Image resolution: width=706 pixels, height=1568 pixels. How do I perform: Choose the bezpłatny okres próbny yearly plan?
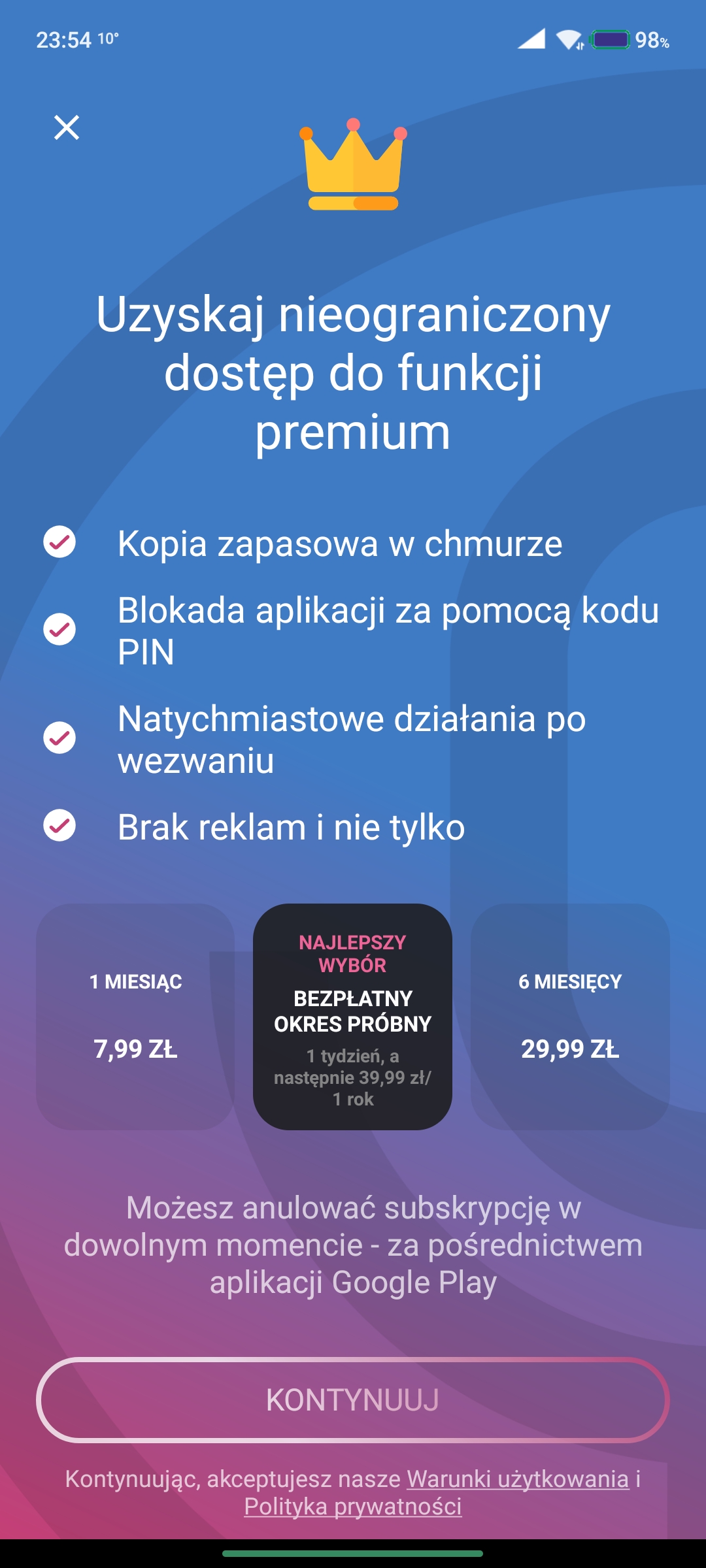click(x=352, y=1017)
